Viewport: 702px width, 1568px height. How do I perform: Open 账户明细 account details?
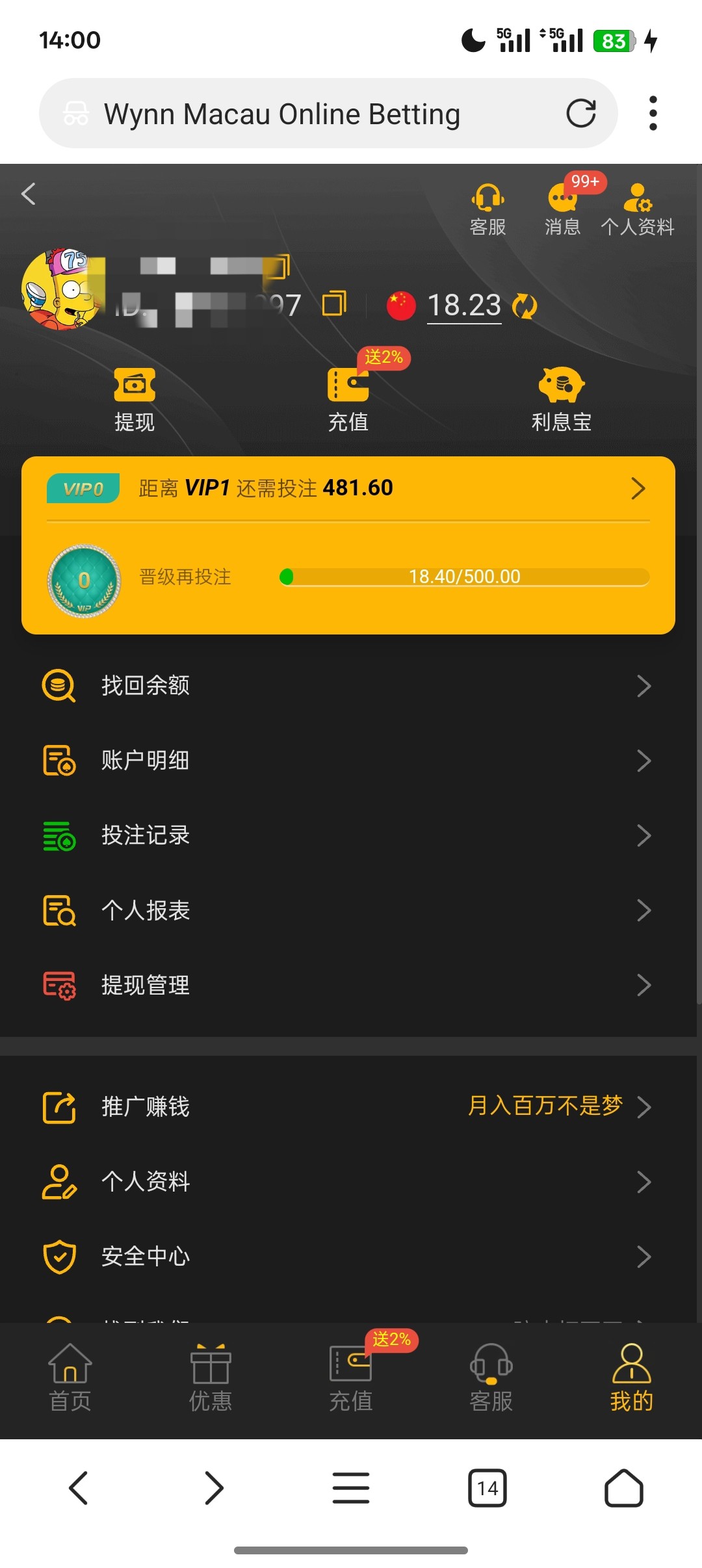pyautogui.click(x=348, y=761)
